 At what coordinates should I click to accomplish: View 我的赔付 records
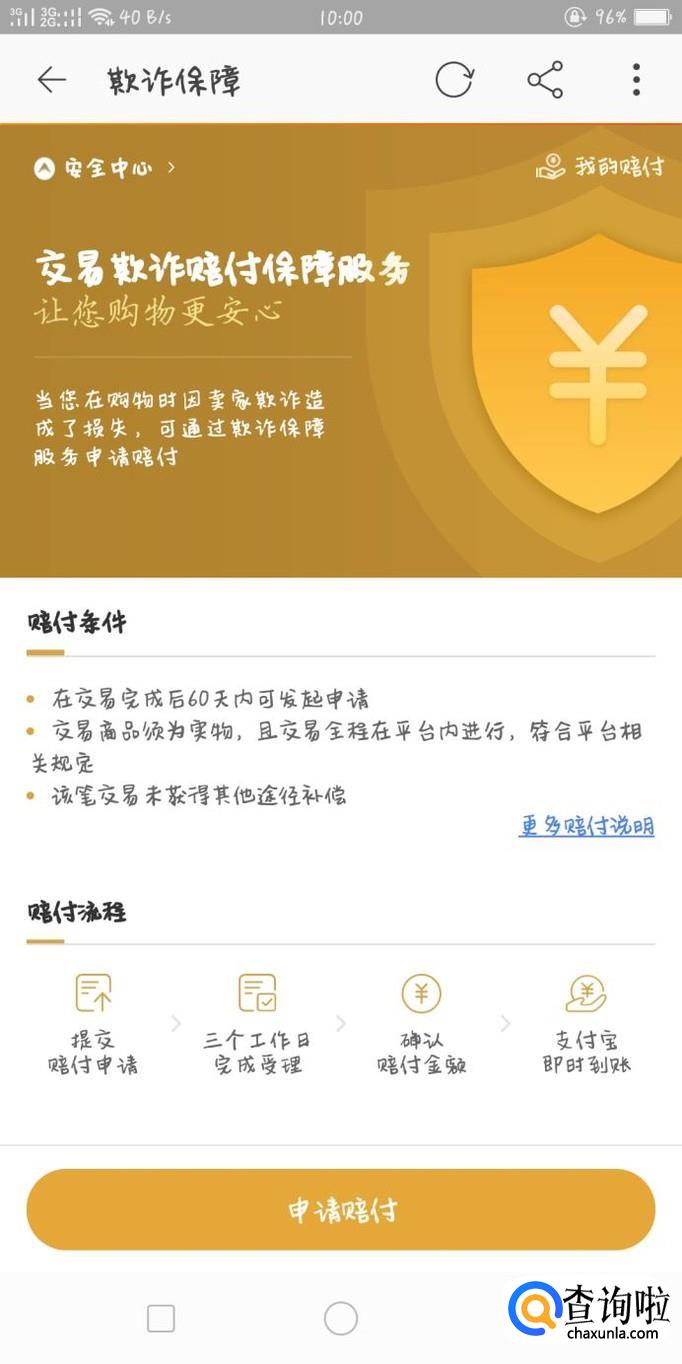pos(600,167)
